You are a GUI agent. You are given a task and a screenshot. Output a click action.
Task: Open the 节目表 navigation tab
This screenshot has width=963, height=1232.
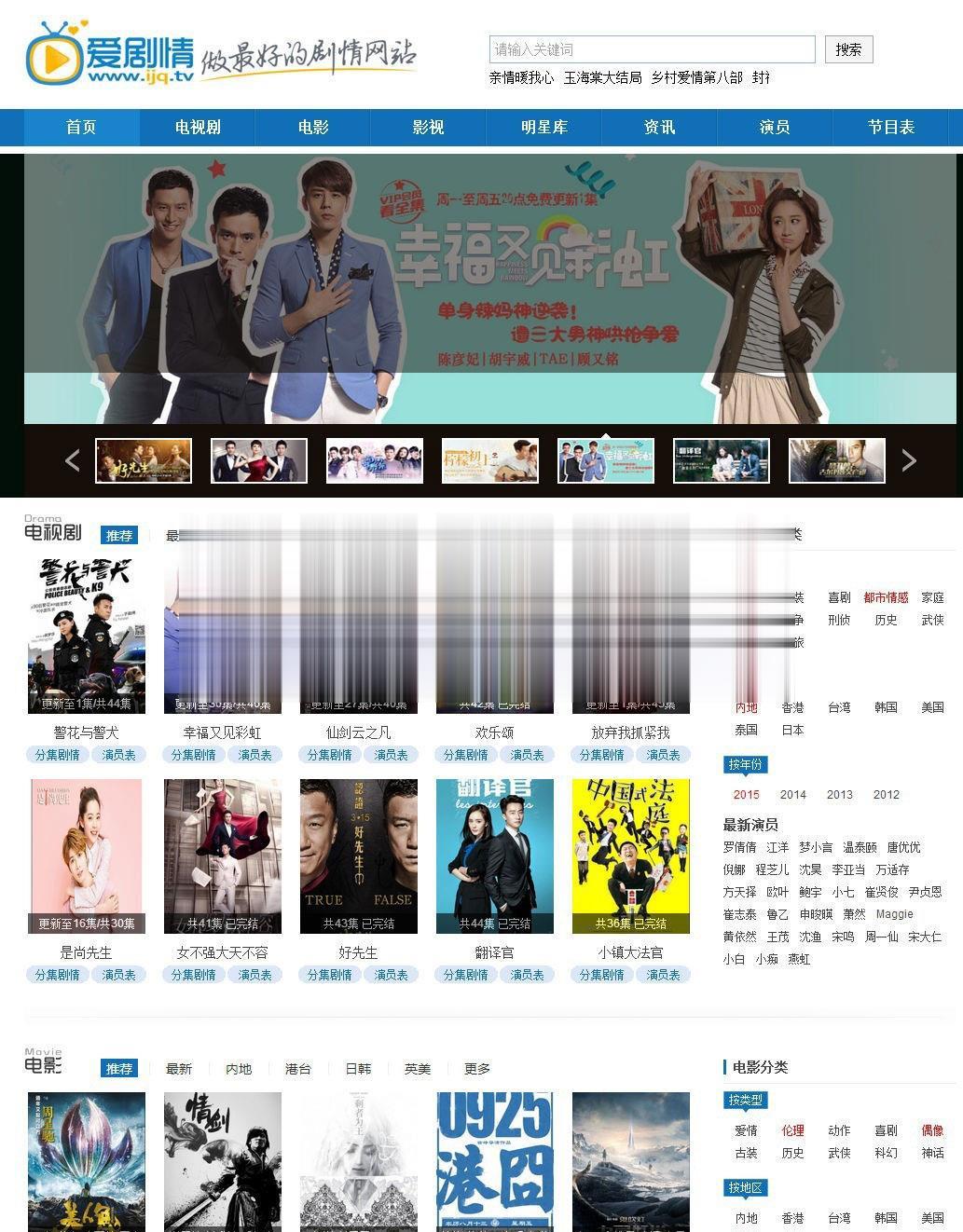(891, 127)
